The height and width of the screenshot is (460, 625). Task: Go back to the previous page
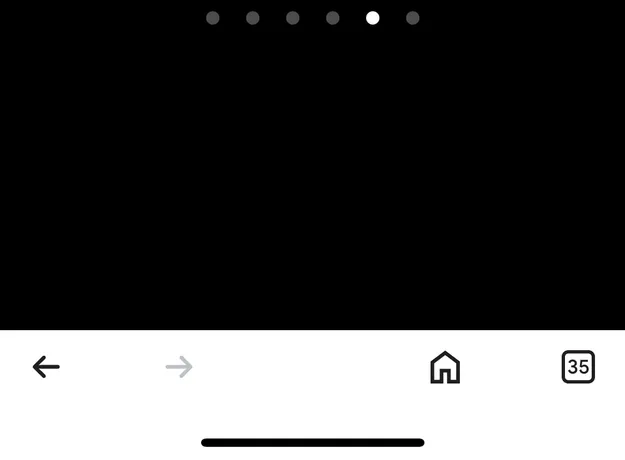[x=46, y=367]
